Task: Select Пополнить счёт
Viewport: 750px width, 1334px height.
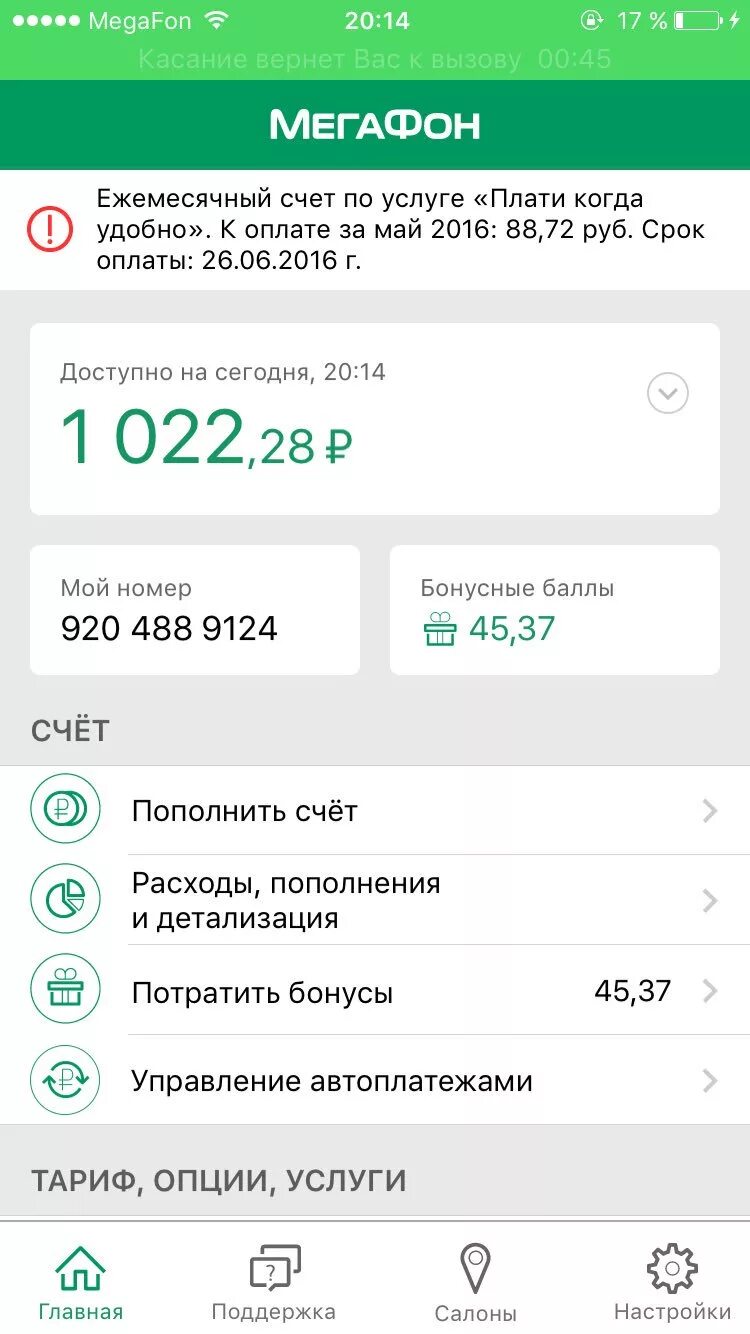Action: [x=375, y=810]
